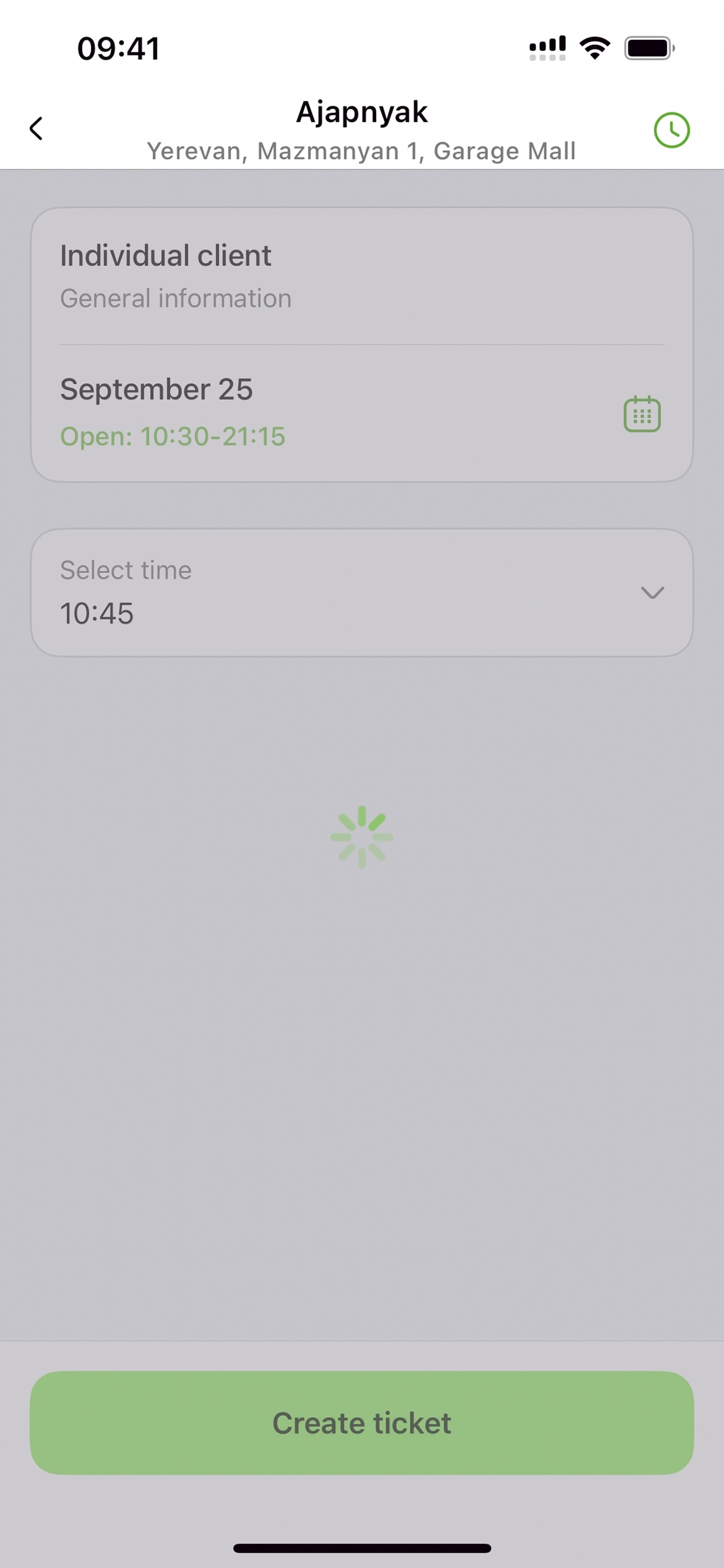Viewport: 724px width, 1568px height.
Task: Tap the Create ticket button
Action: click(361, 1422)
